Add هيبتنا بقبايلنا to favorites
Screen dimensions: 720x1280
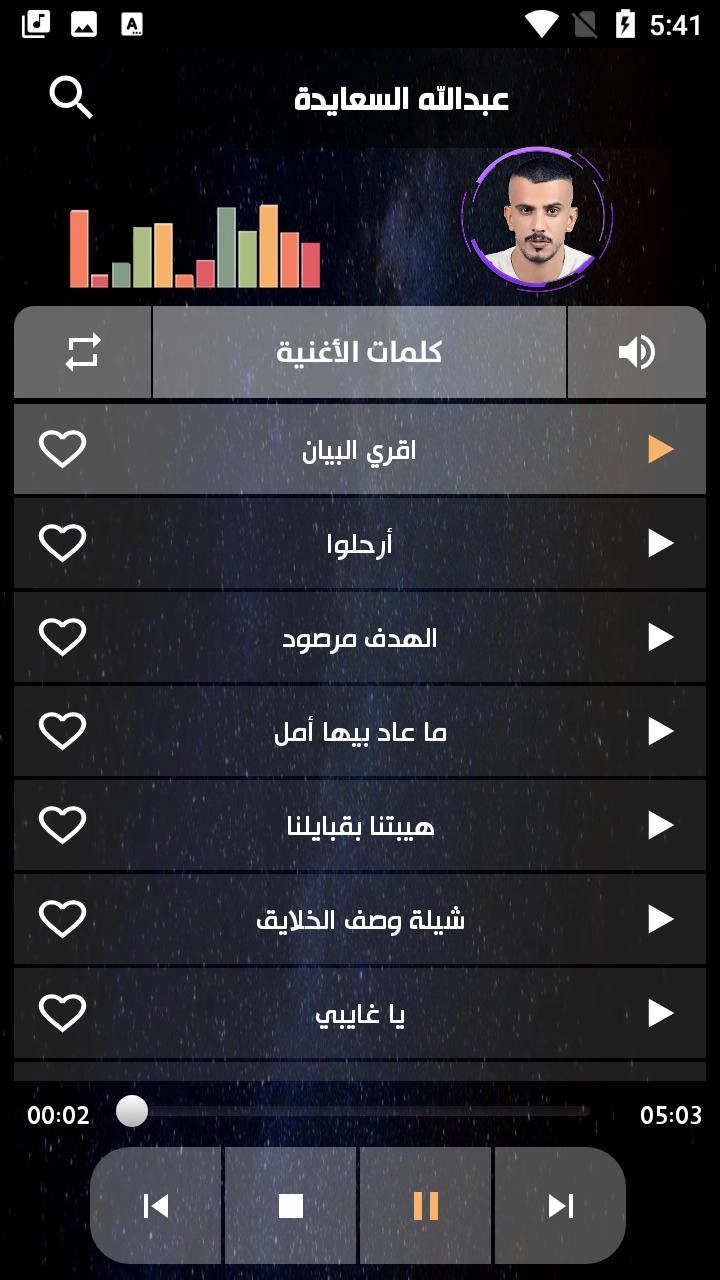tap(62, 825)
